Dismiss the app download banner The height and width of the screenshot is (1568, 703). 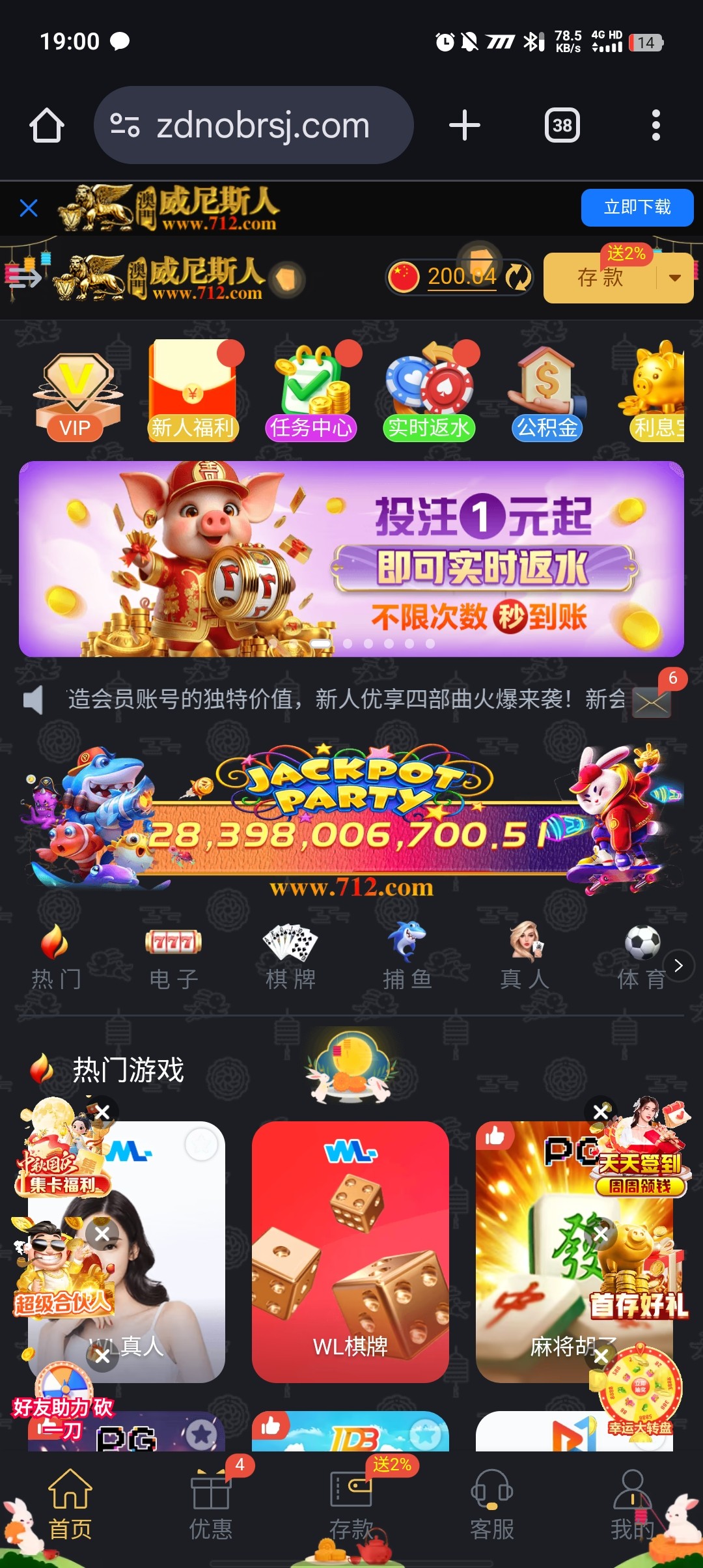[x=28, y=208]
